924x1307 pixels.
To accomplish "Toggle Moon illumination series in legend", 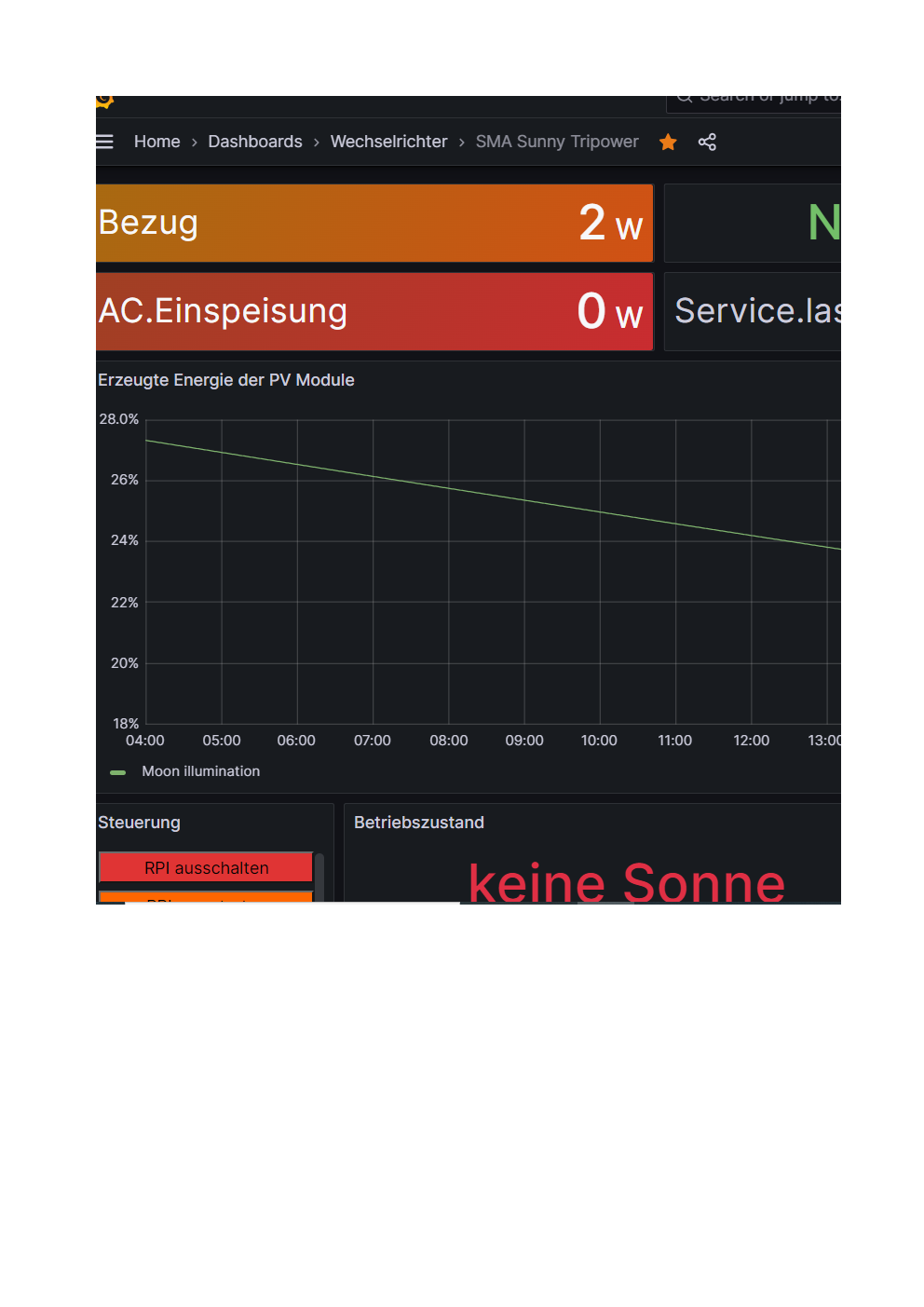I will [x=200, y=771].
